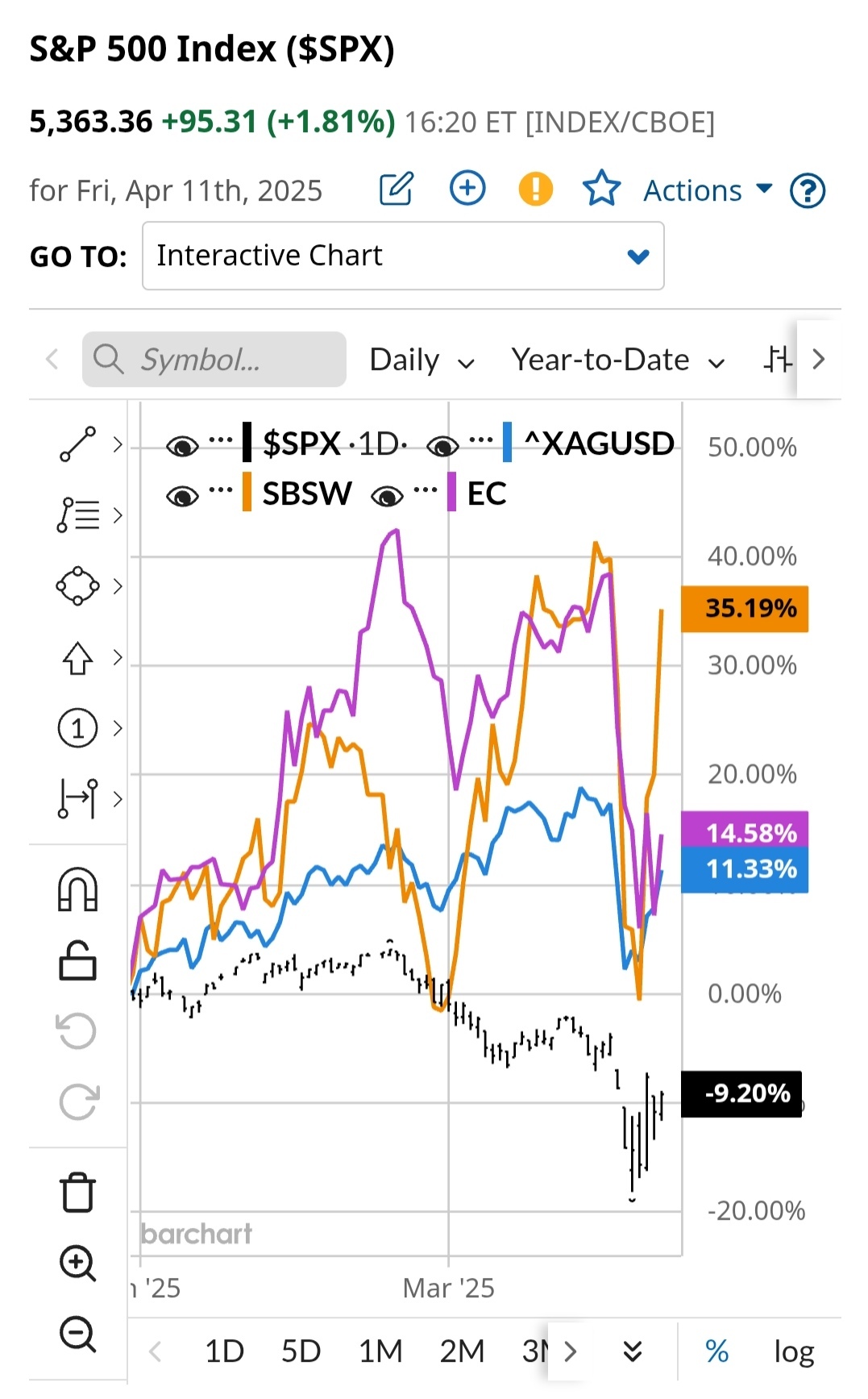868x1399 pixels.
Task: Change the Year-to-Date period dropdown
Action: pyautogui.click(x=617, y=360)
